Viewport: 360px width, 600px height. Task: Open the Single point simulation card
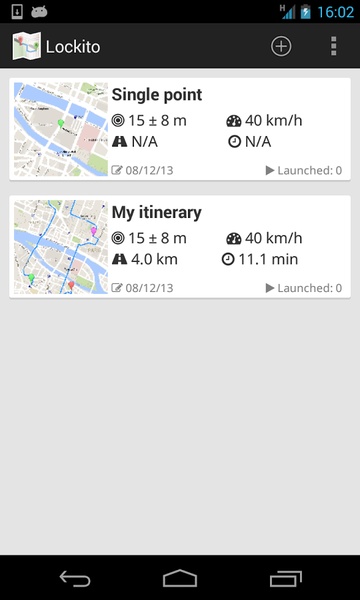(180, 129)
